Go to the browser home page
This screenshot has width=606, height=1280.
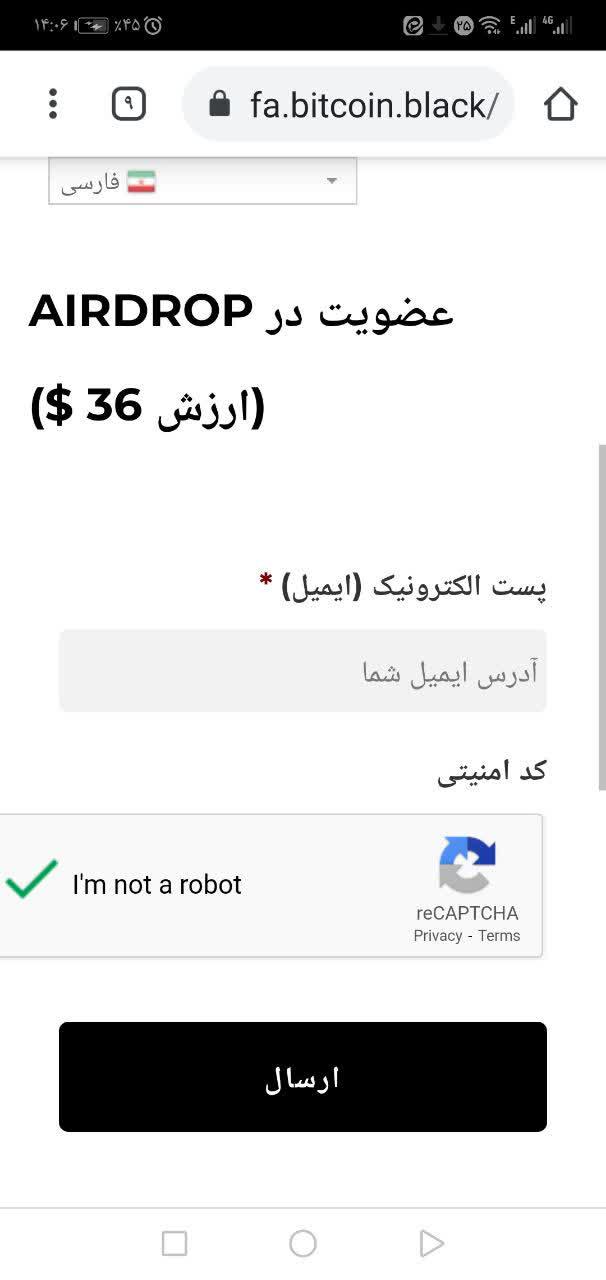pos(561,104)
